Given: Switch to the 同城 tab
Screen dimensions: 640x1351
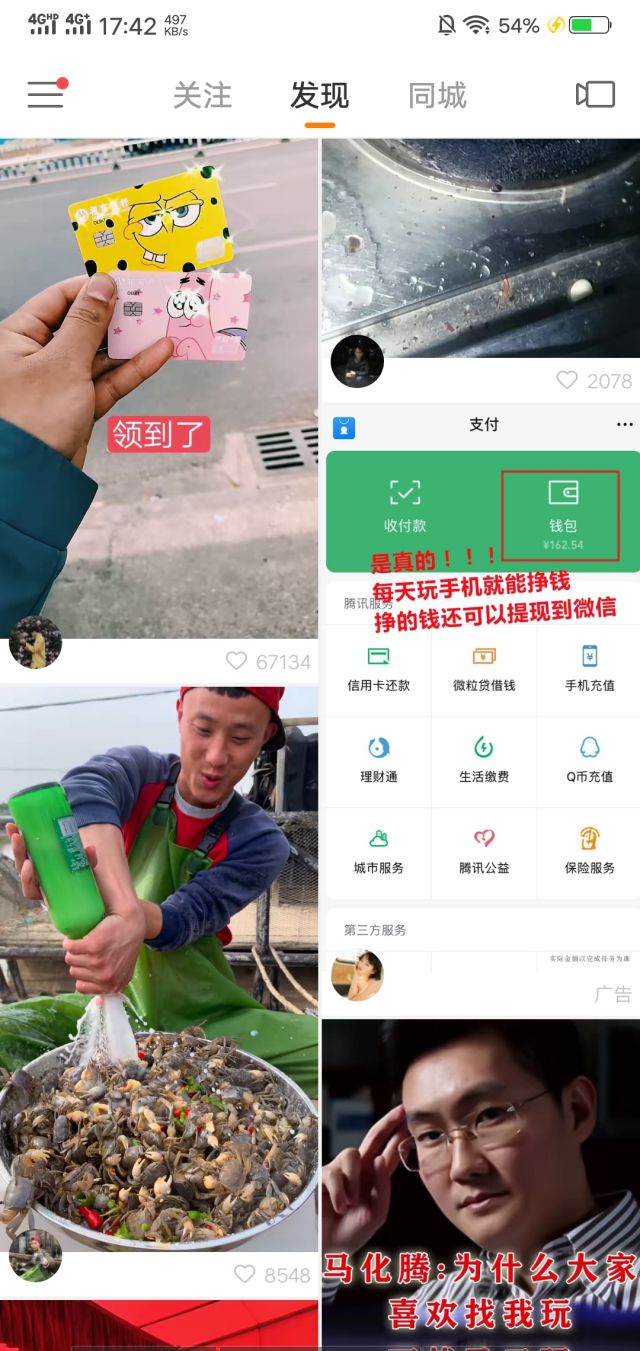Looking at the screenshot, I should pos(437,96).
